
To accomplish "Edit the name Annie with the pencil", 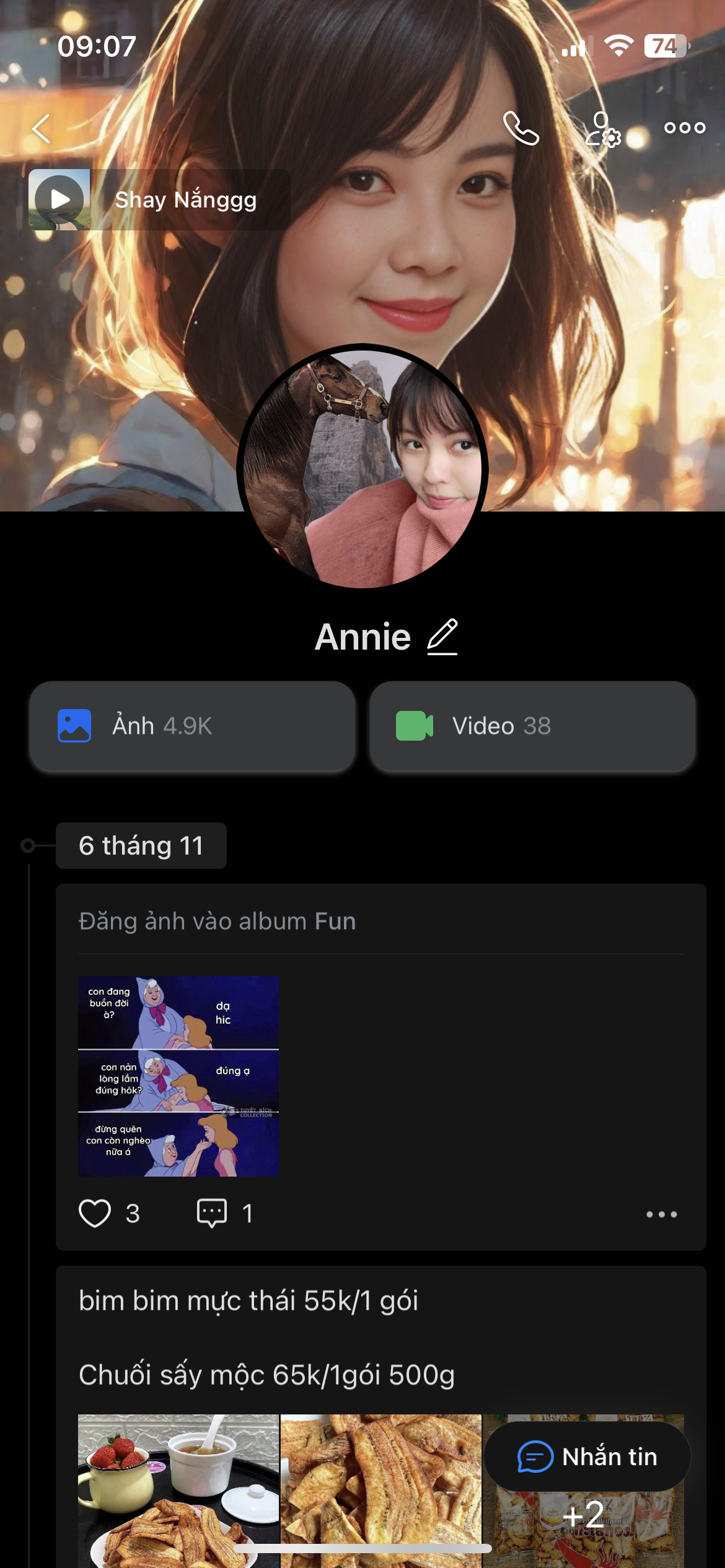I will coord(442,637).
